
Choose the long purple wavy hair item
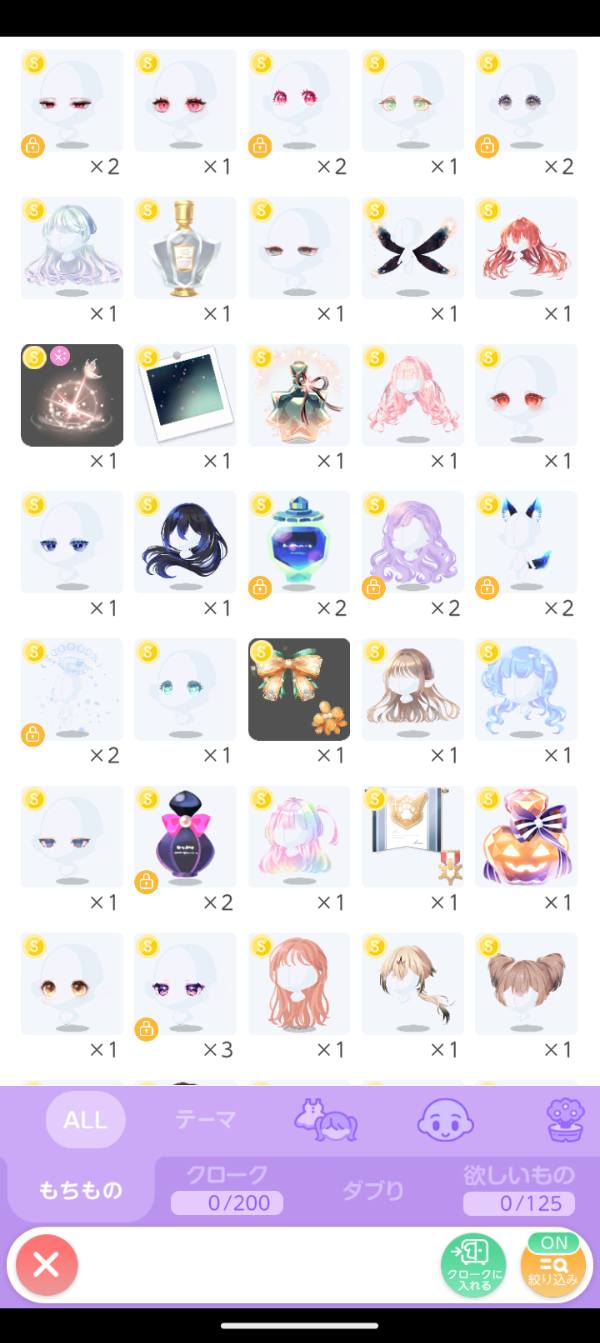[412, 542]
